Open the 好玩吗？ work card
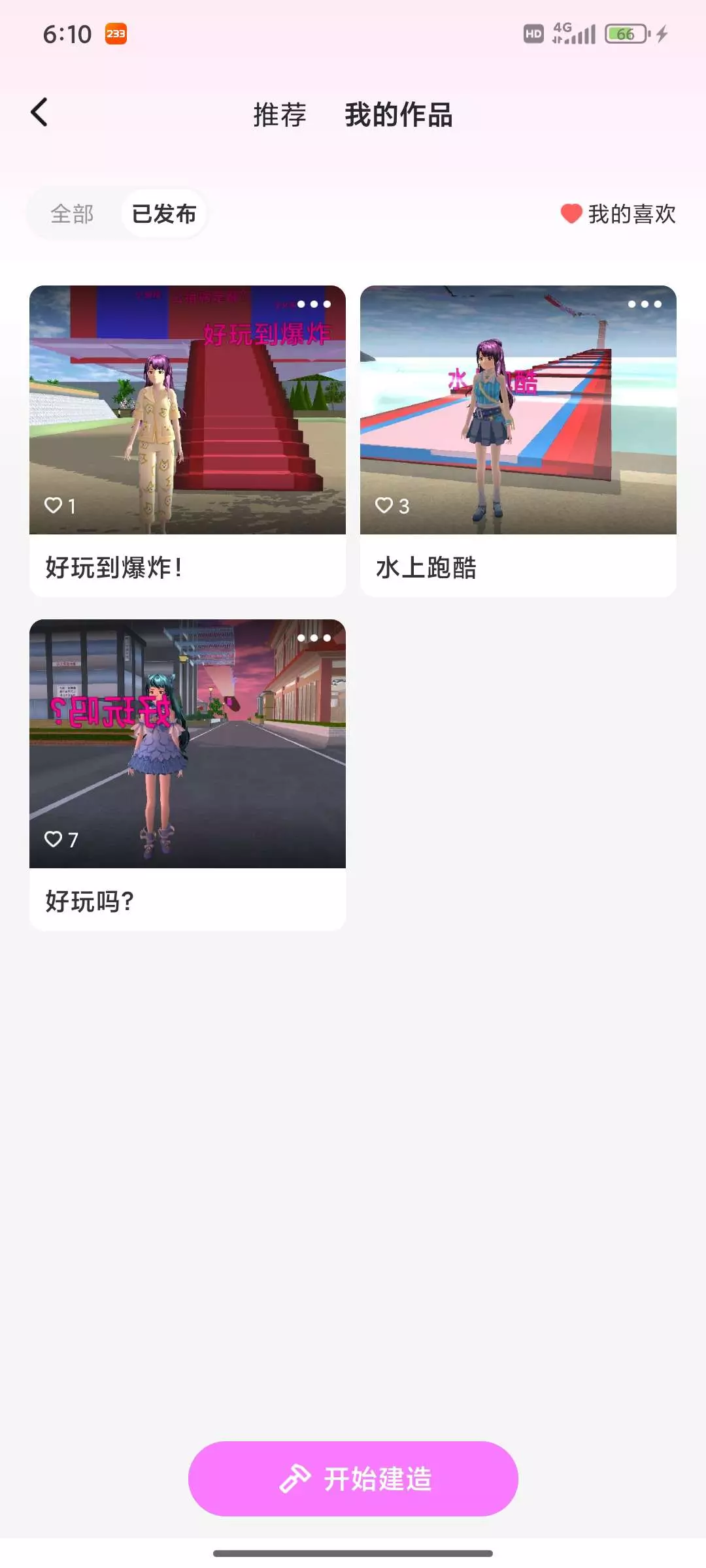706x1568 pixels. click(188, 775)
